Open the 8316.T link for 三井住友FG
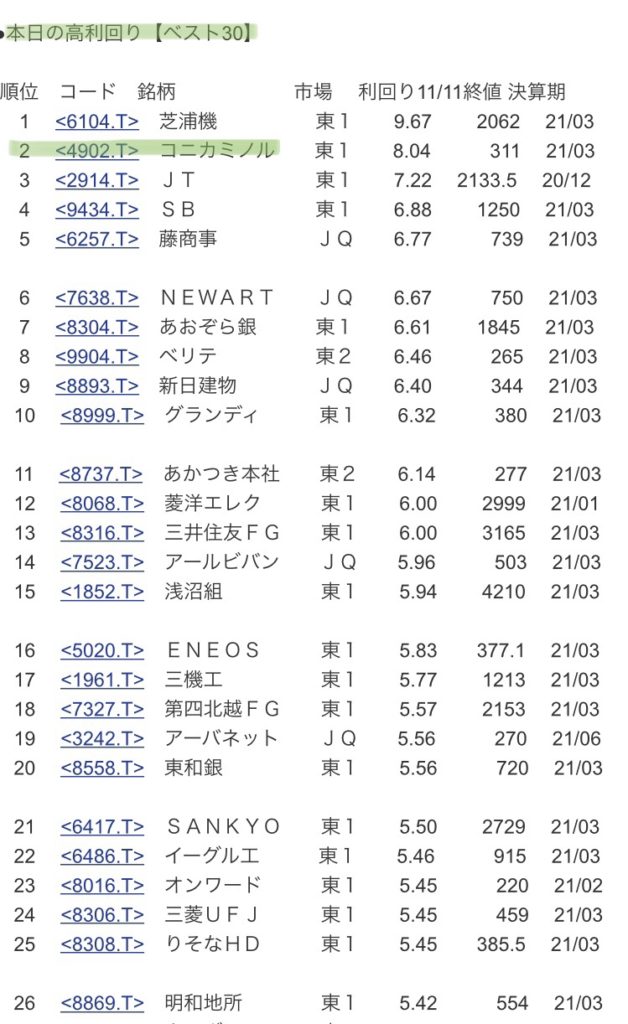The width and height of the screenshot is (628, 1024). point(102,533)
